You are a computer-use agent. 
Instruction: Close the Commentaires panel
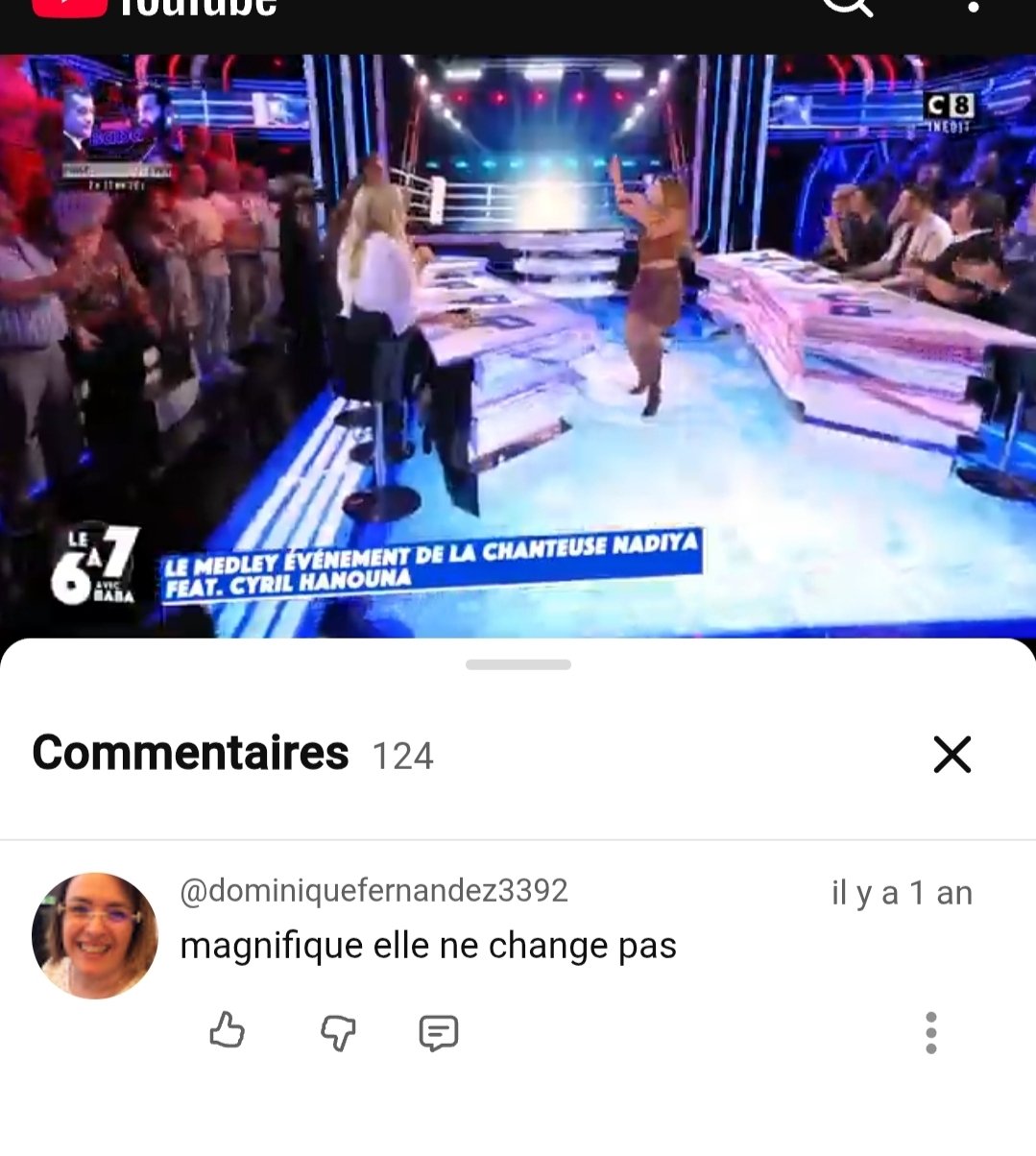coord(952,755)
